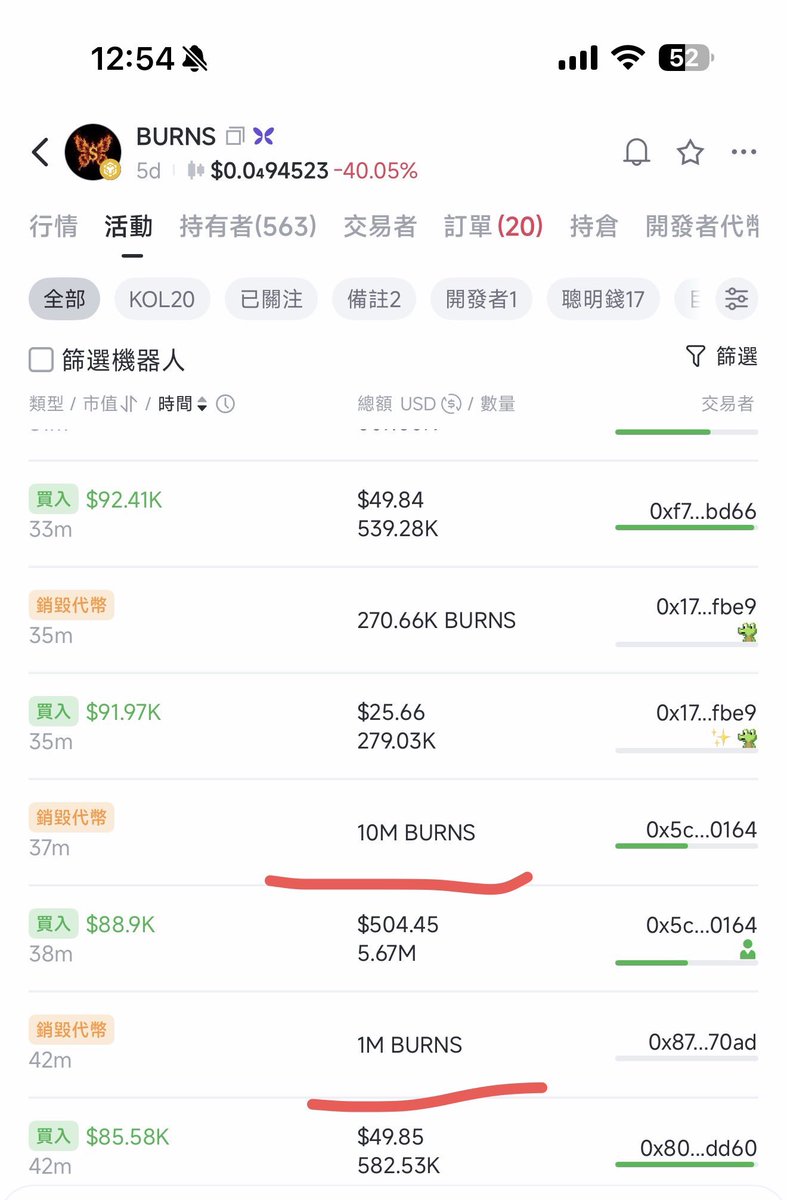This screenshot has width=787, height=1200.
Task: View the 訂單 (20) tab
Action: 493,227
